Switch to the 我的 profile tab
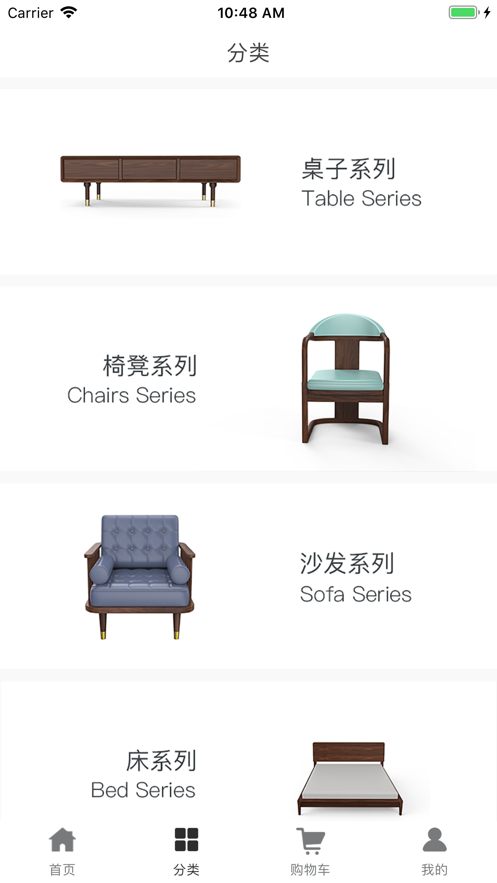 (x=435, y=851)
